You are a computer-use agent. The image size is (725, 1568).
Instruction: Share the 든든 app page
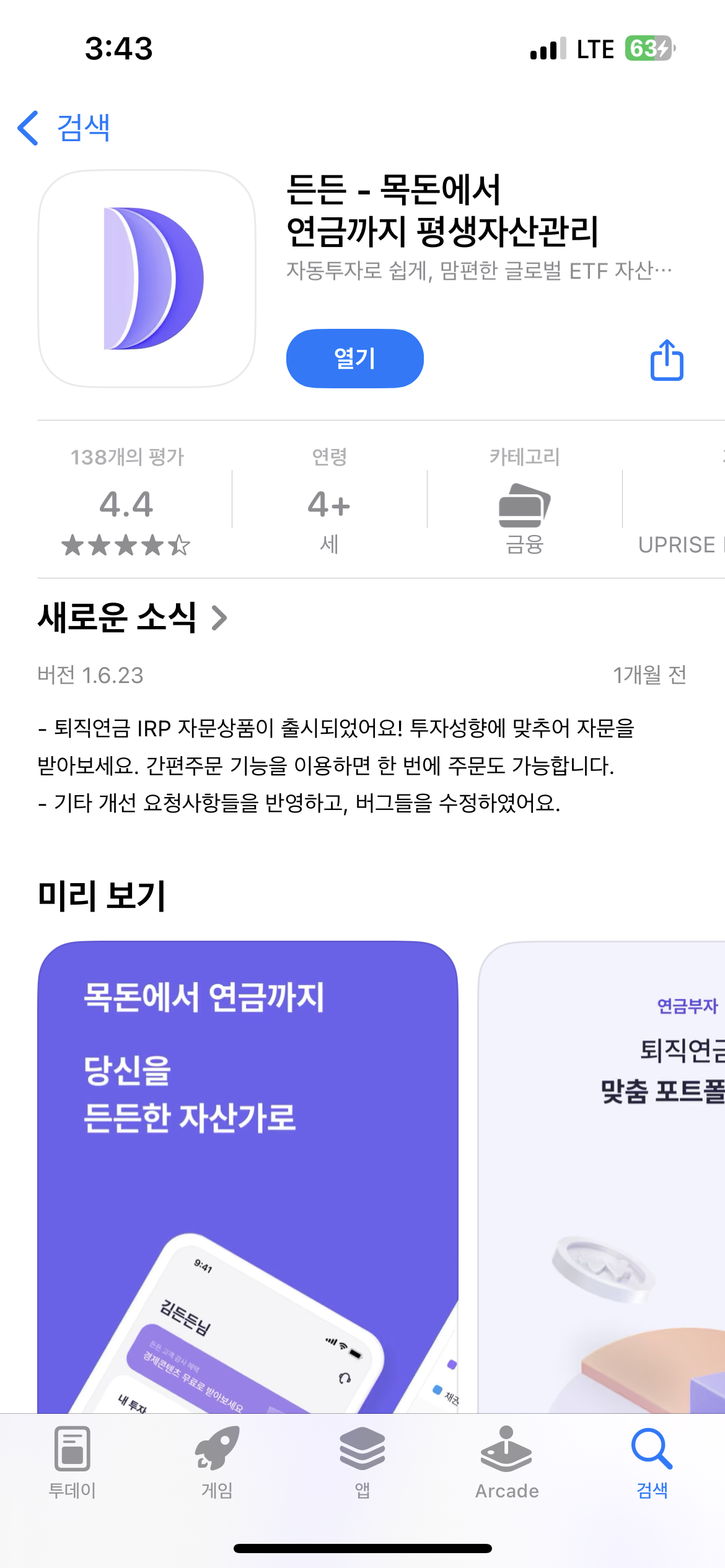click(x=666, y=360)
